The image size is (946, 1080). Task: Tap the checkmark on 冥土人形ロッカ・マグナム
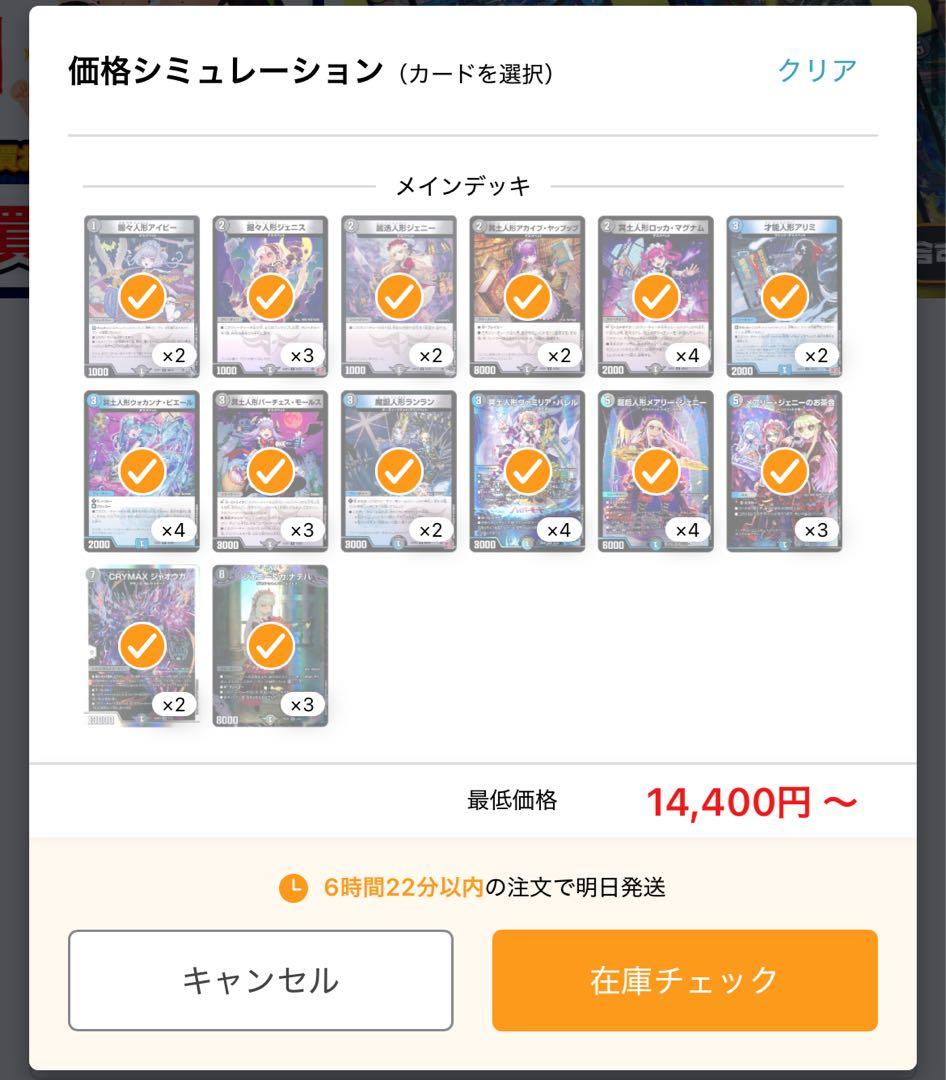pos(653,297)
